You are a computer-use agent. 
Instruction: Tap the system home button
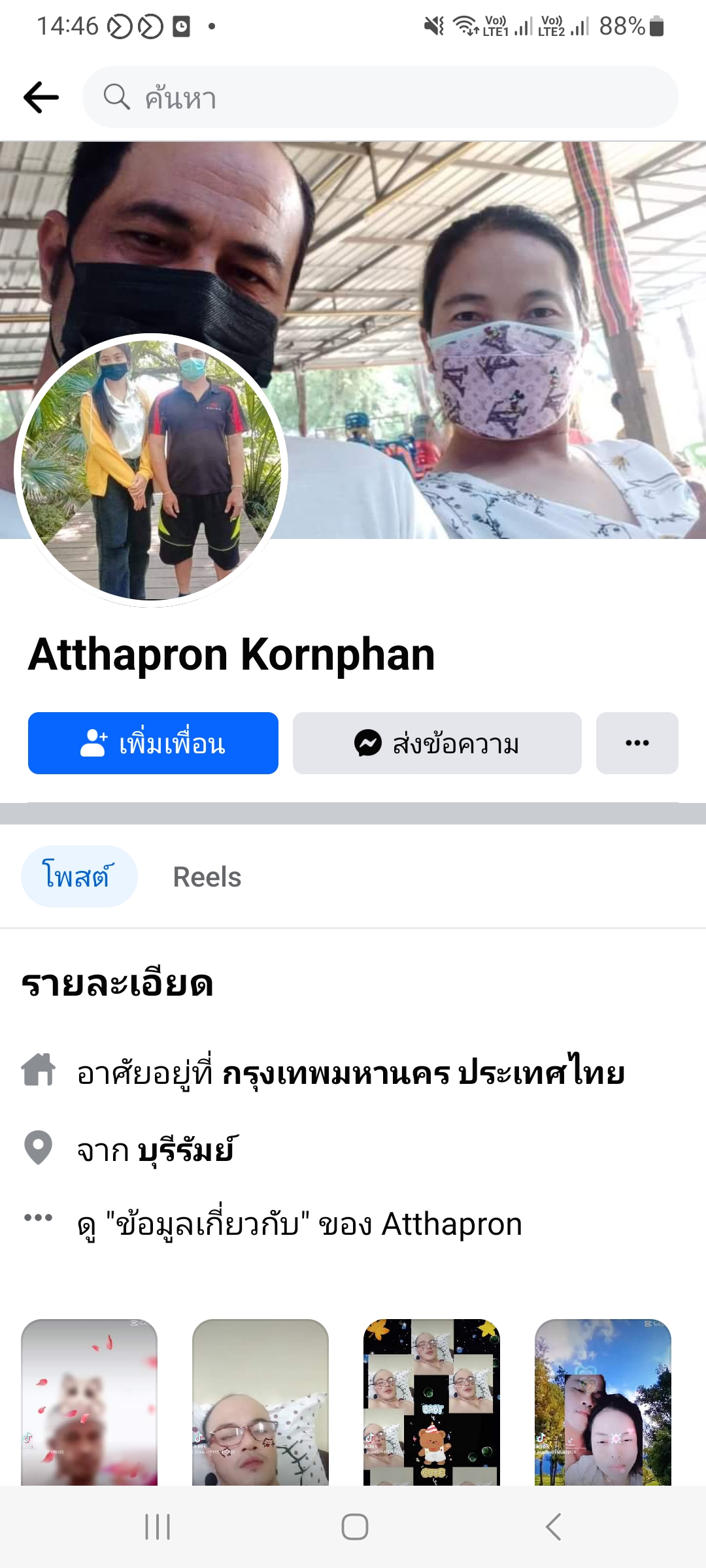click(x=354, y=1527)
